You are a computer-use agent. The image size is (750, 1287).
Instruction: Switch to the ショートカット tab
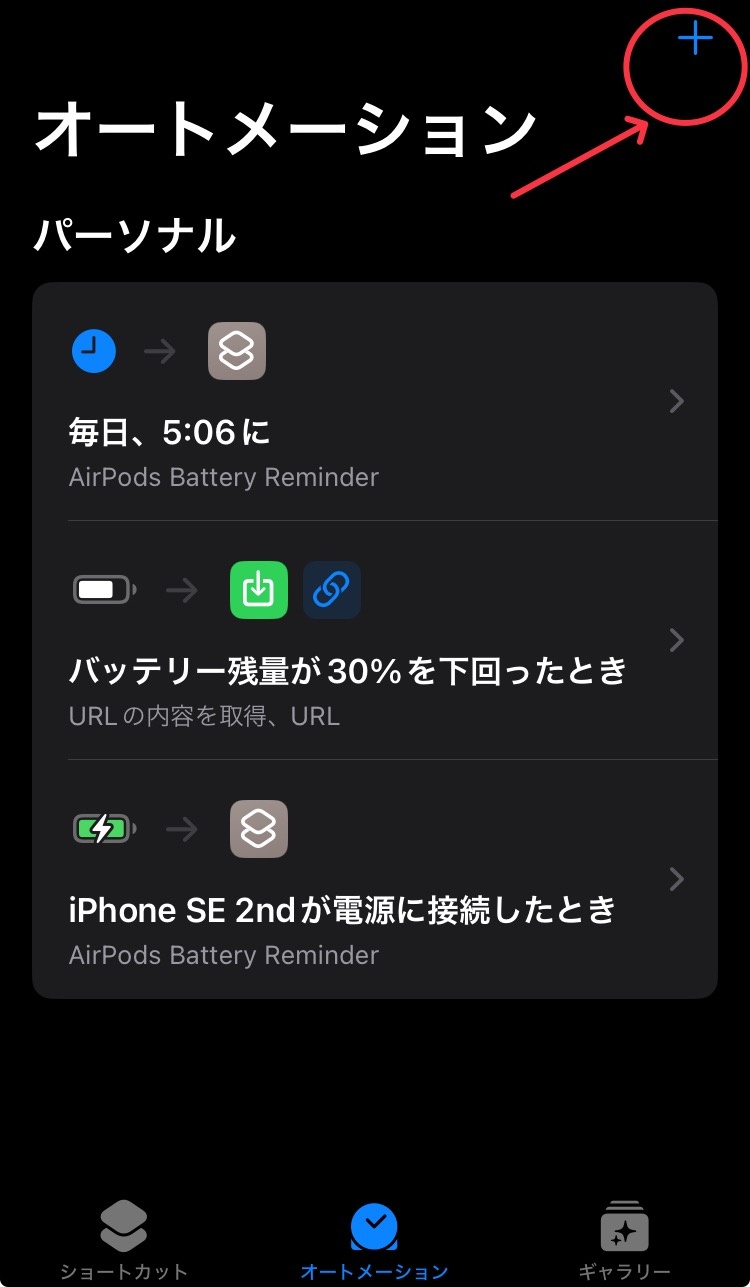[x=124, y=1242]
